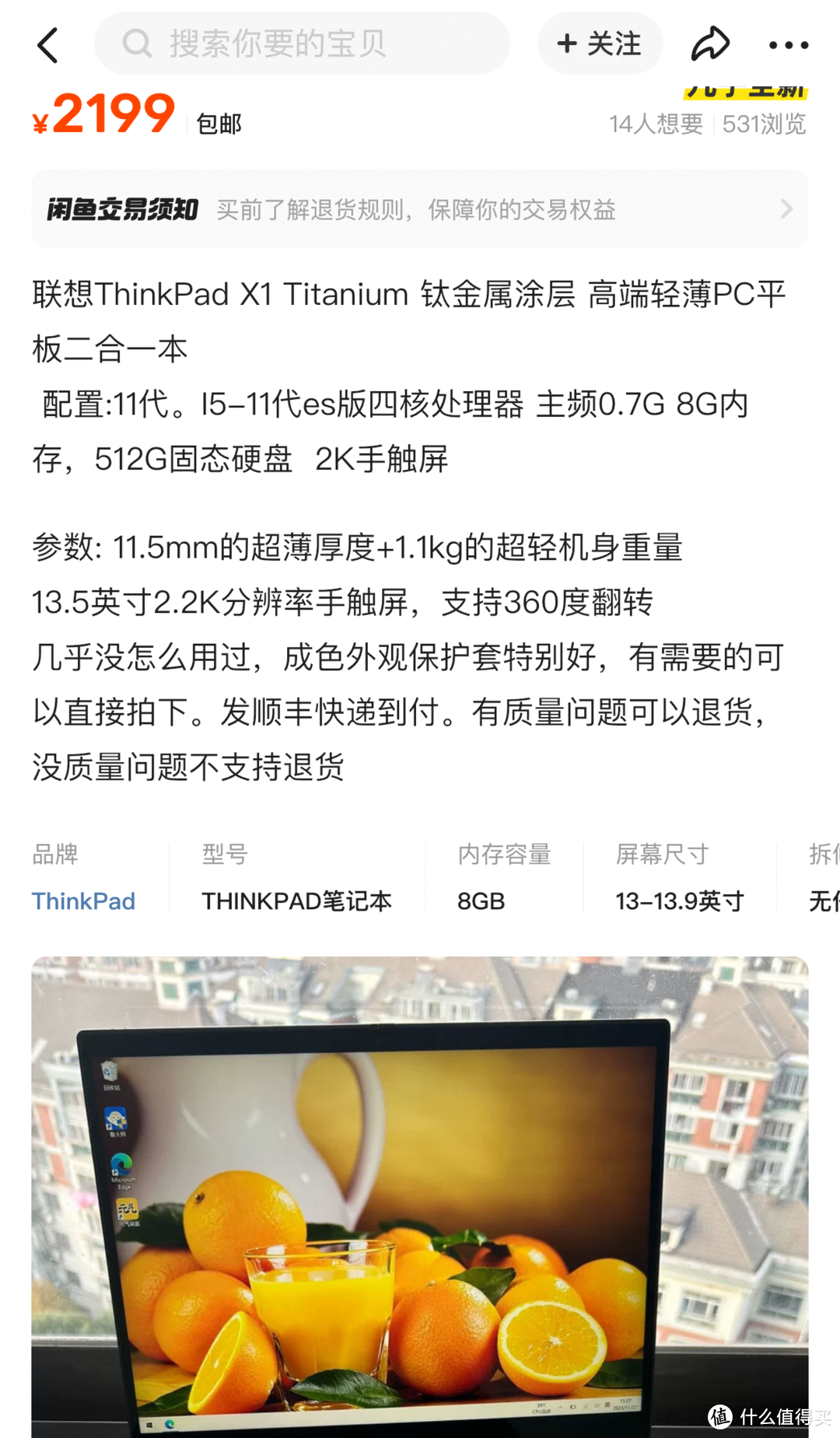Screen dimensions: 840x1438
Task: Share this listing
Action: (x=710, y=44)
